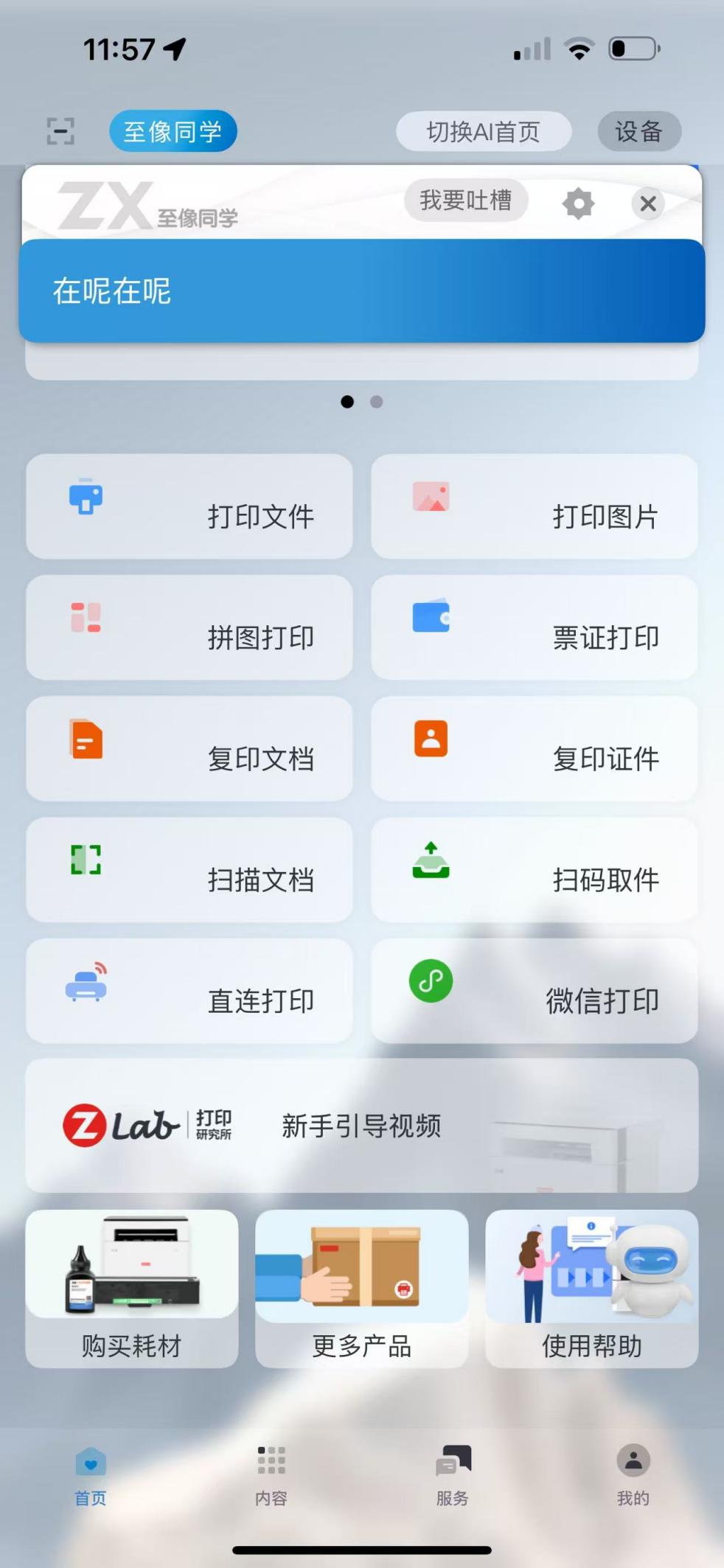The image size is (724, 1568).
Task: Tap 我要吐槽 feedback button
Action: coord(466,200)
